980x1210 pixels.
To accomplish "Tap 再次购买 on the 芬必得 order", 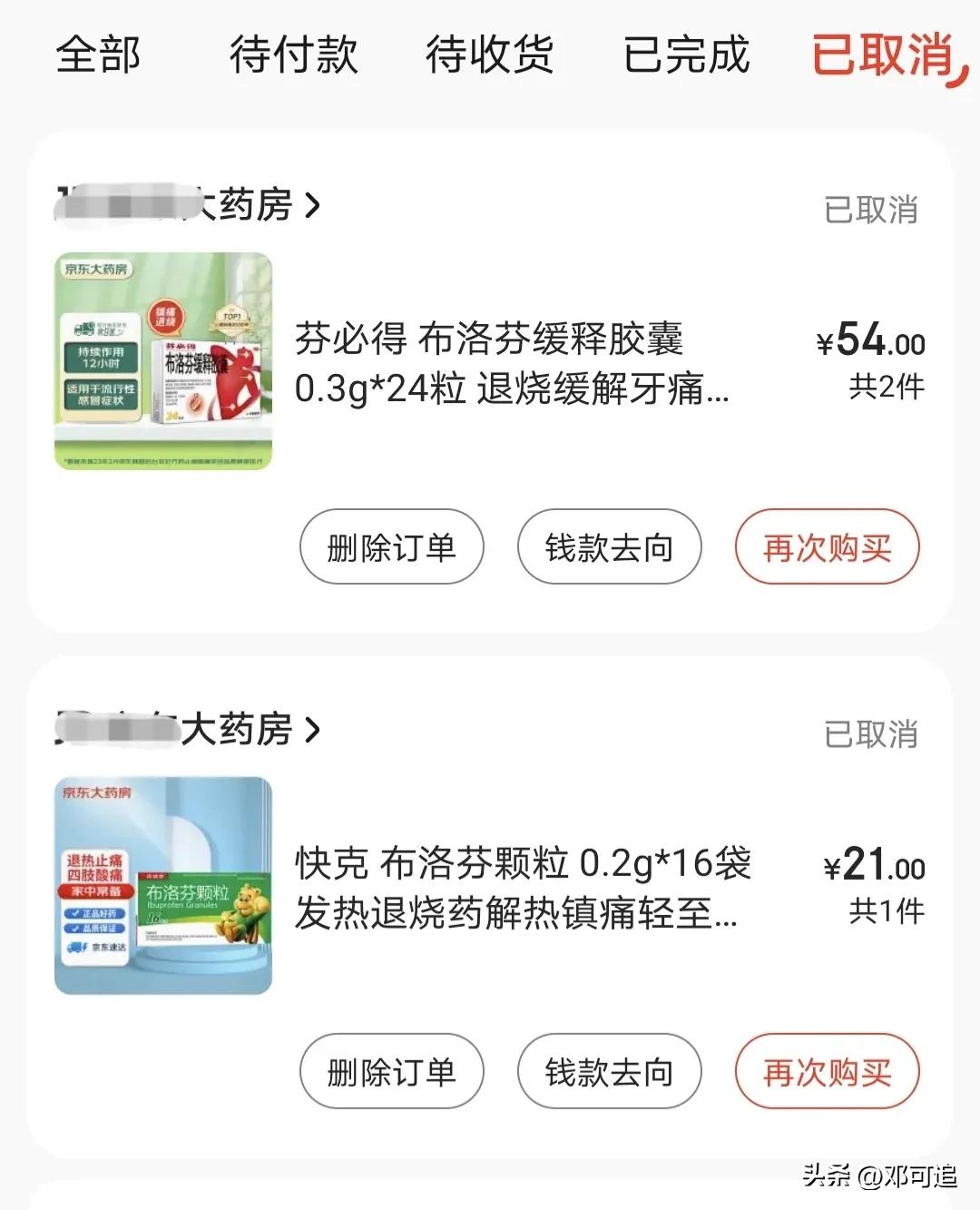I will pyautogui.click(x=826, y=546).
